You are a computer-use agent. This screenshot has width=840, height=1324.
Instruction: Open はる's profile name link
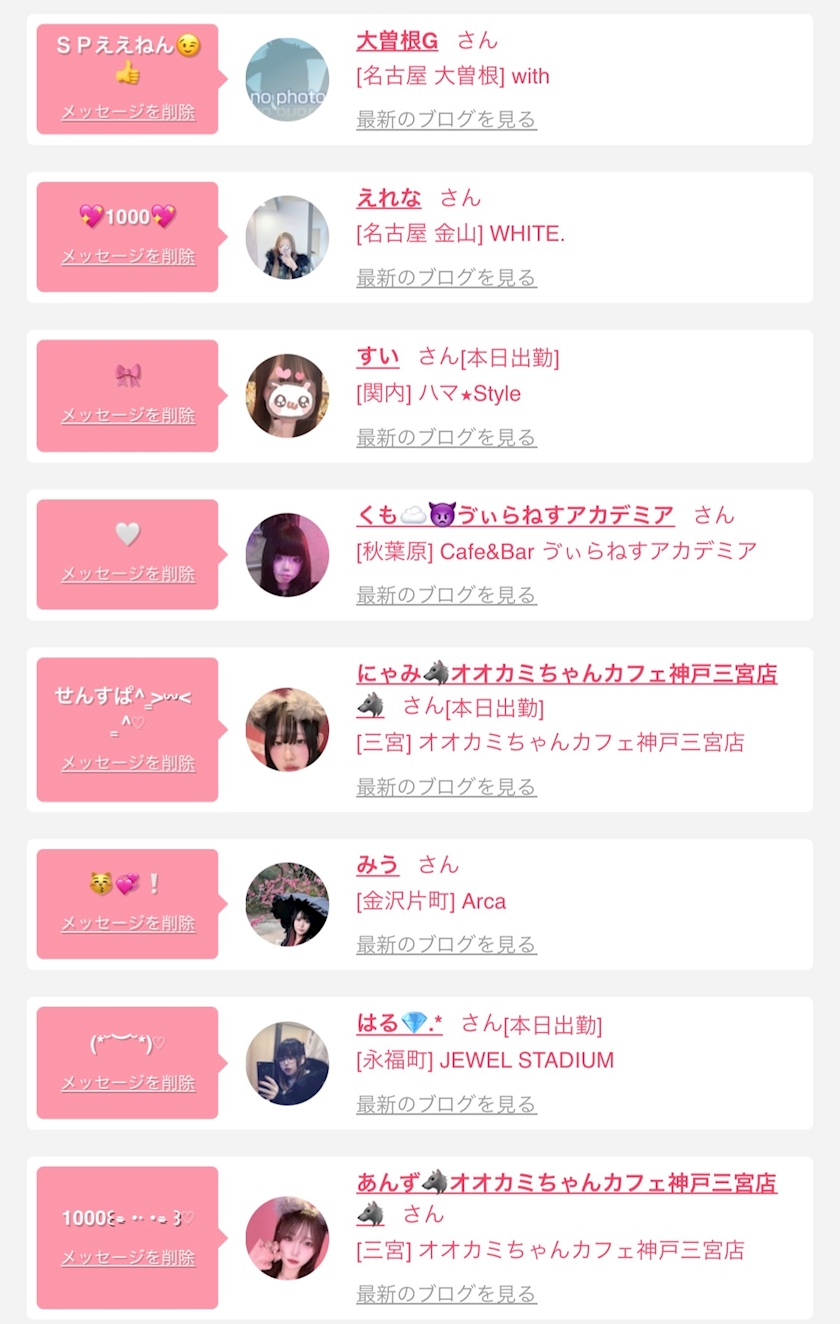point(399,1023)
